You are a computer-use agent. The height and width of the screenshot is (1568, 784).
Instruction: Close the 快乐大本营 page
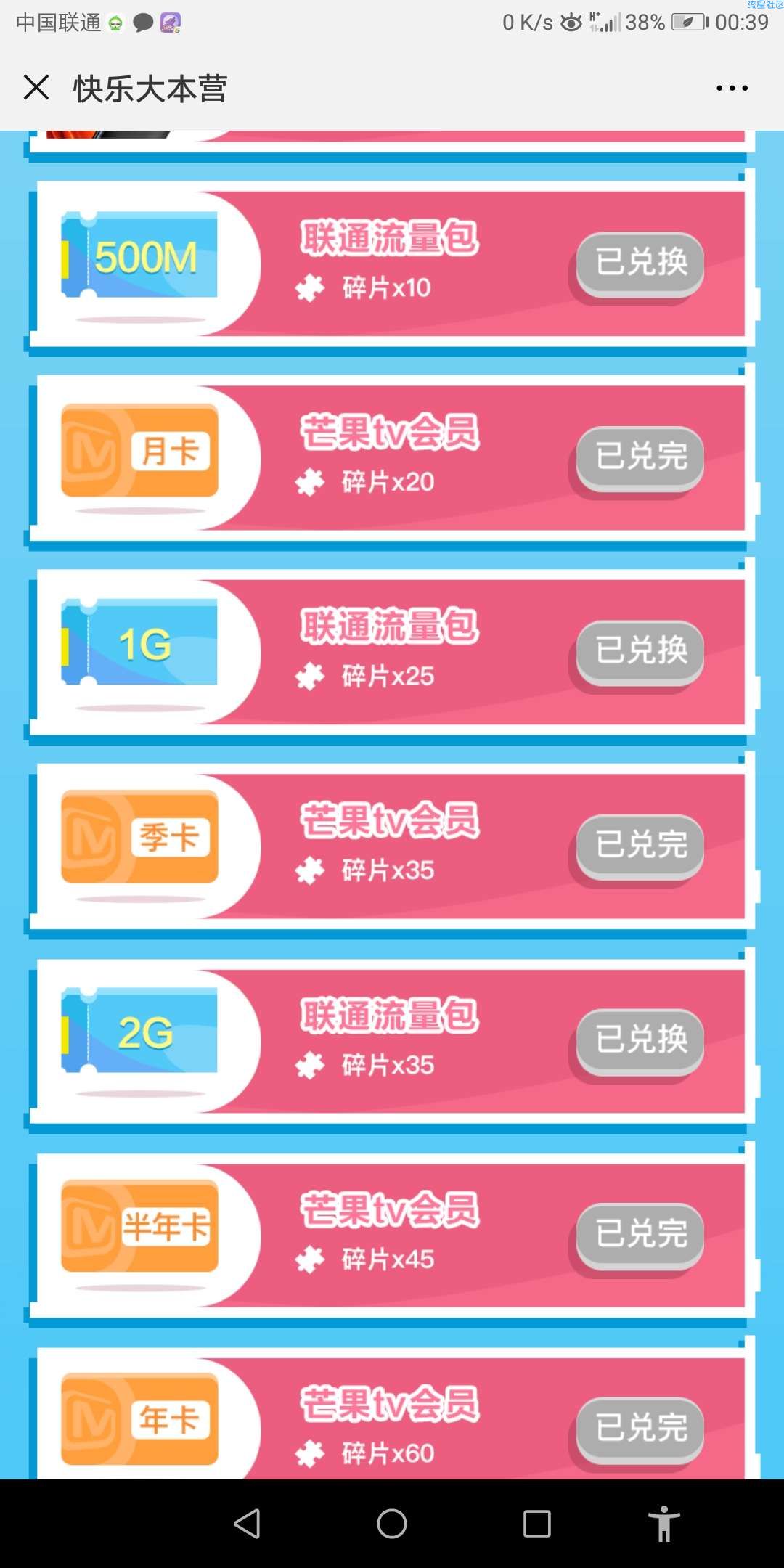click(36, 88)
